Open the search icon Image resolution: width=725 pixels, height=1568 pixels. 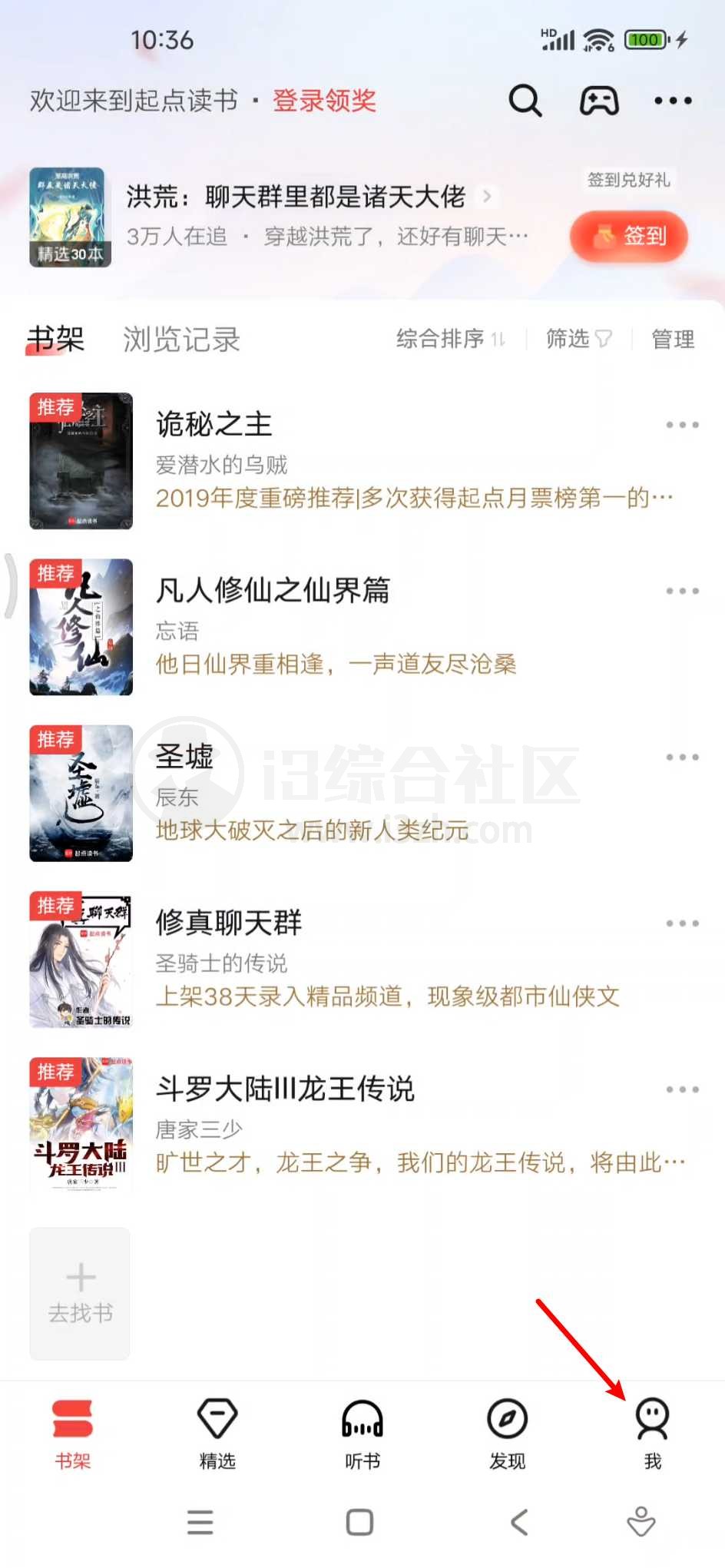(525, 100)
